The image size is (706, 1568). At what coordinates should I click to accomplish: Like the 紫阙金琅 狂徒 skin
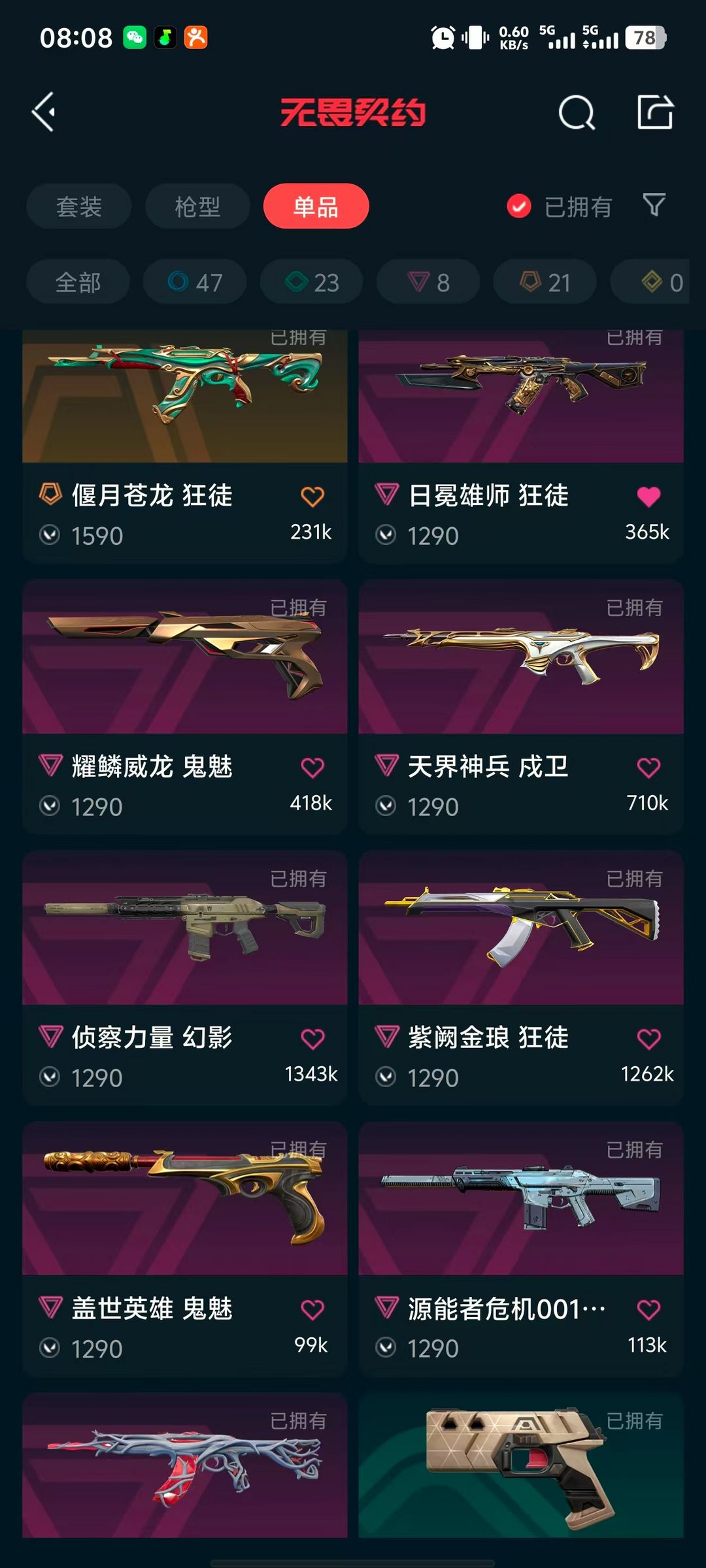coord(648,1039)
